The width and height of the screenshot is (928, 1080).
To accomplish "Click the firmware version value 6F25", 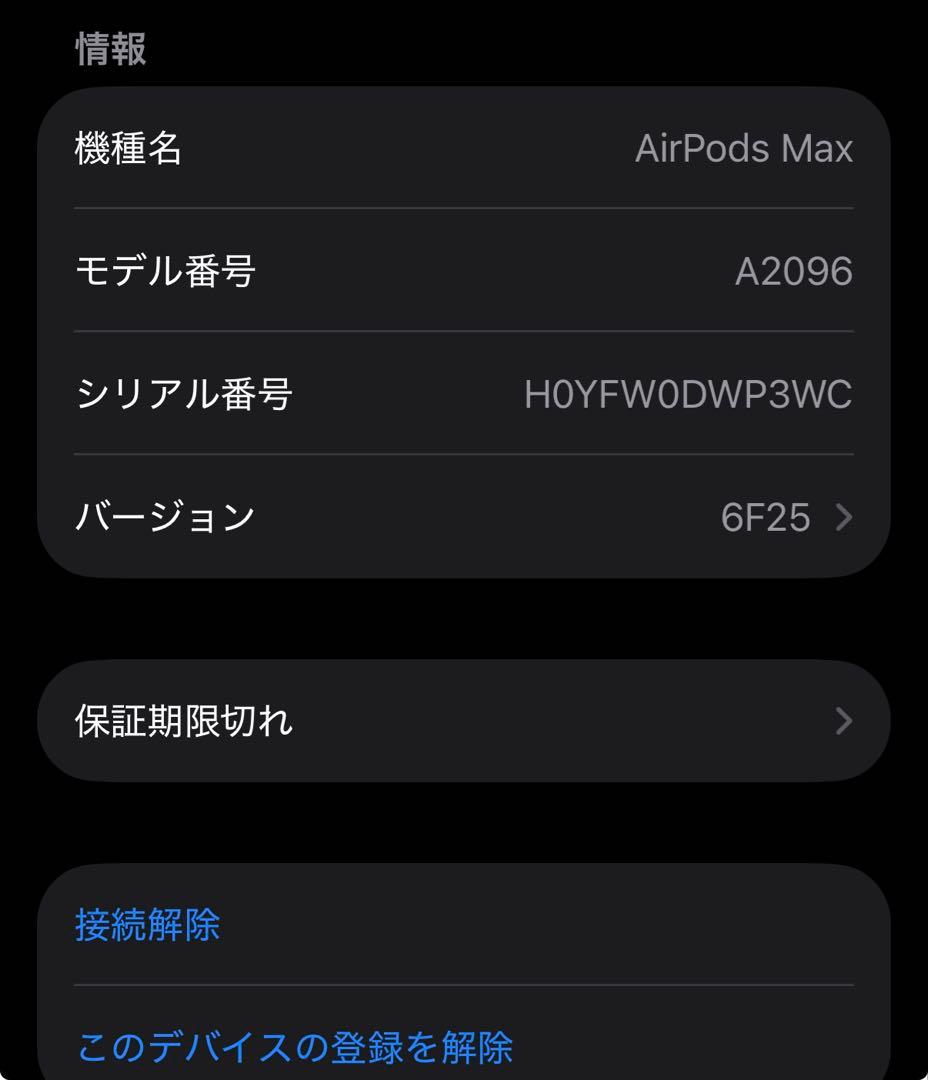I will (767, 517).
